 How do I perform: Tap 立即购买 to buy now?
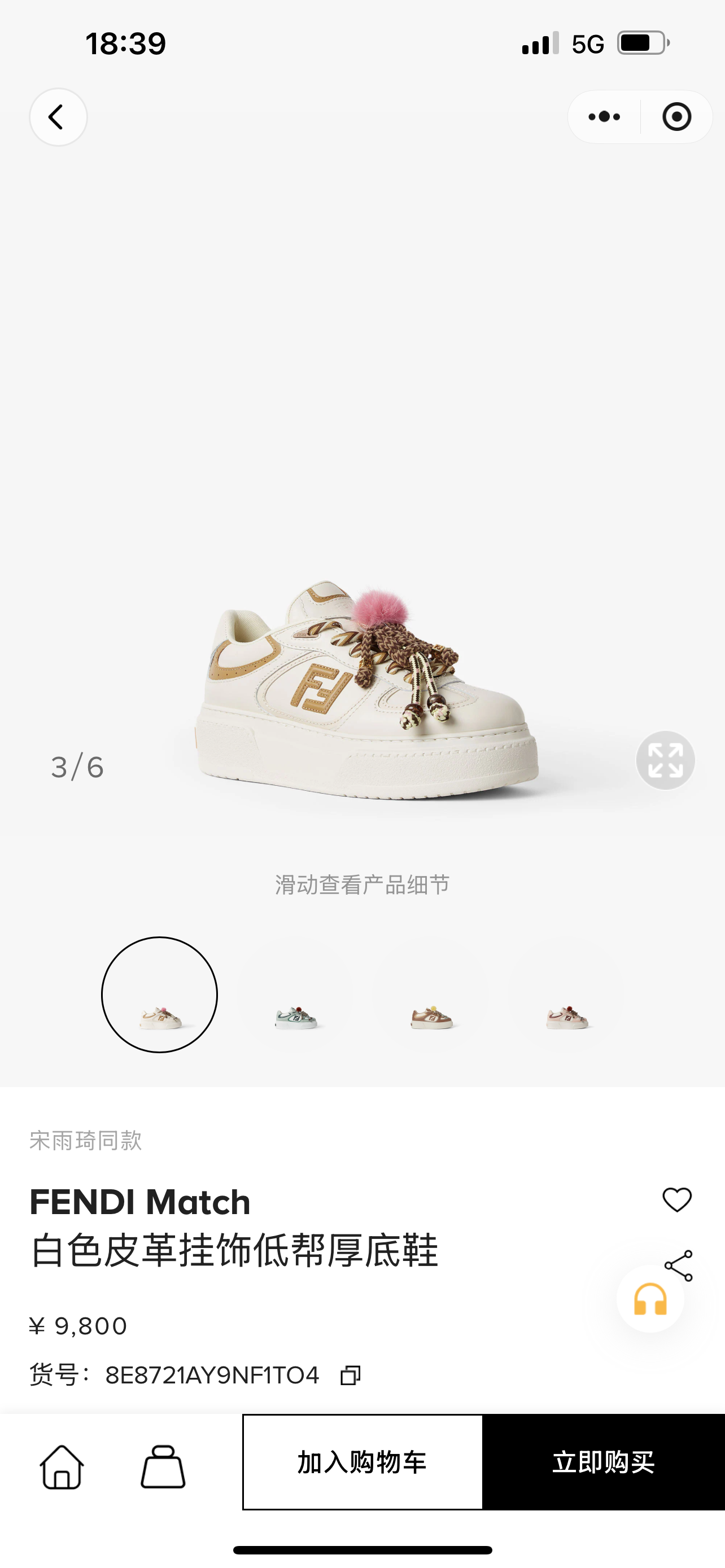pos(603,1462)
